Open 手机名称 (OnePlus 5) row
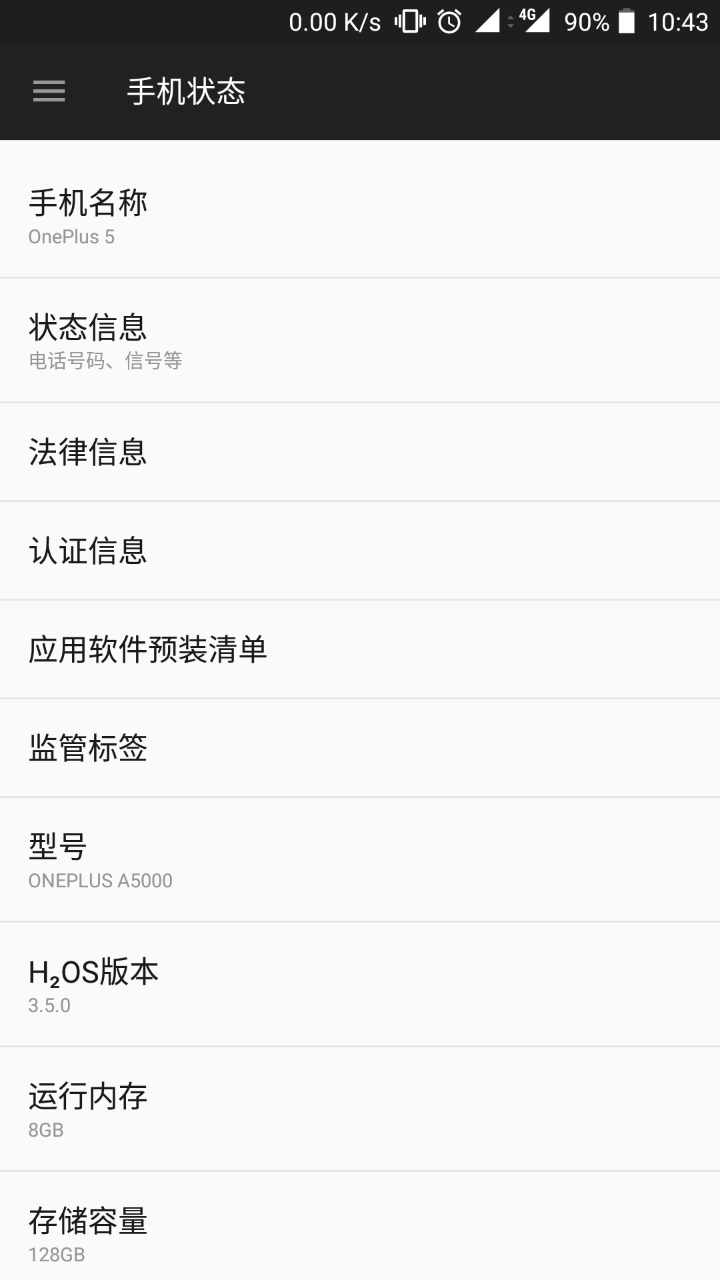The width and height of the screenshot is (720, 1280). point(360,216)
